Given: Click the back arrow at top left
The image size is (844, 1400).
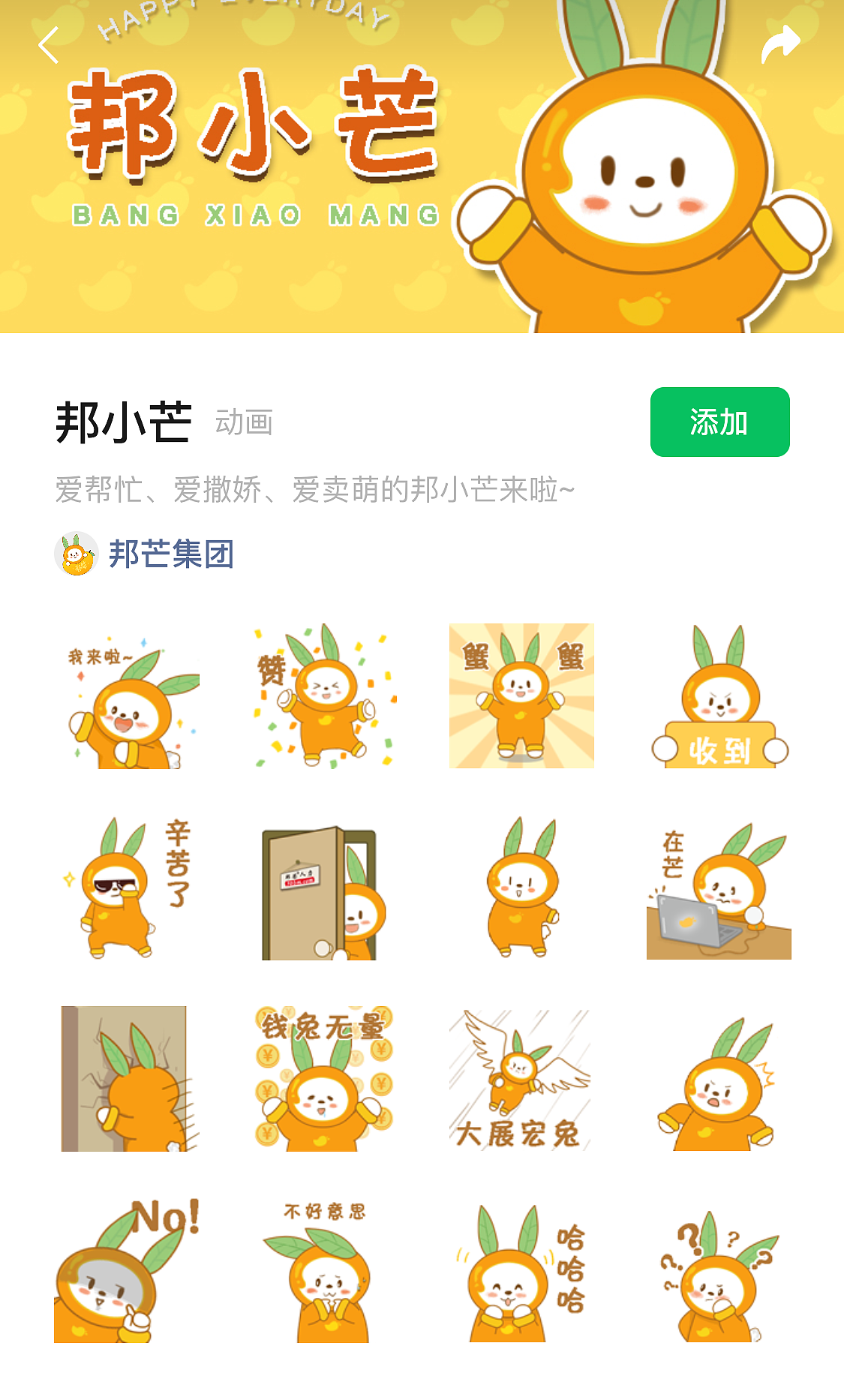Looking at the screenshot, I should (50, 45).
